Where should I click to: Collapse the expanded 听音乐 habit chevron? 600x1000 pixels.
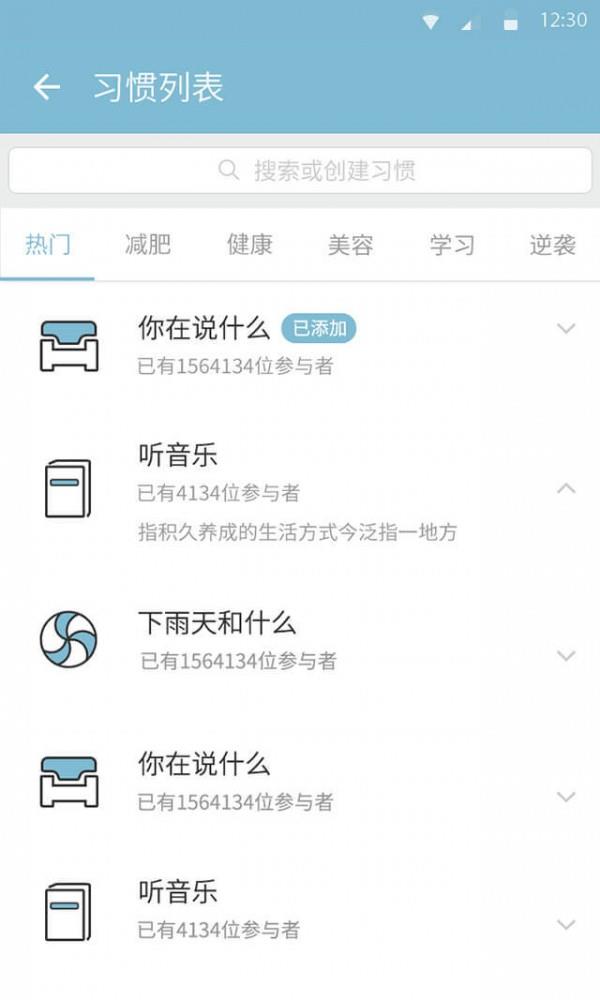coord(566,489)
